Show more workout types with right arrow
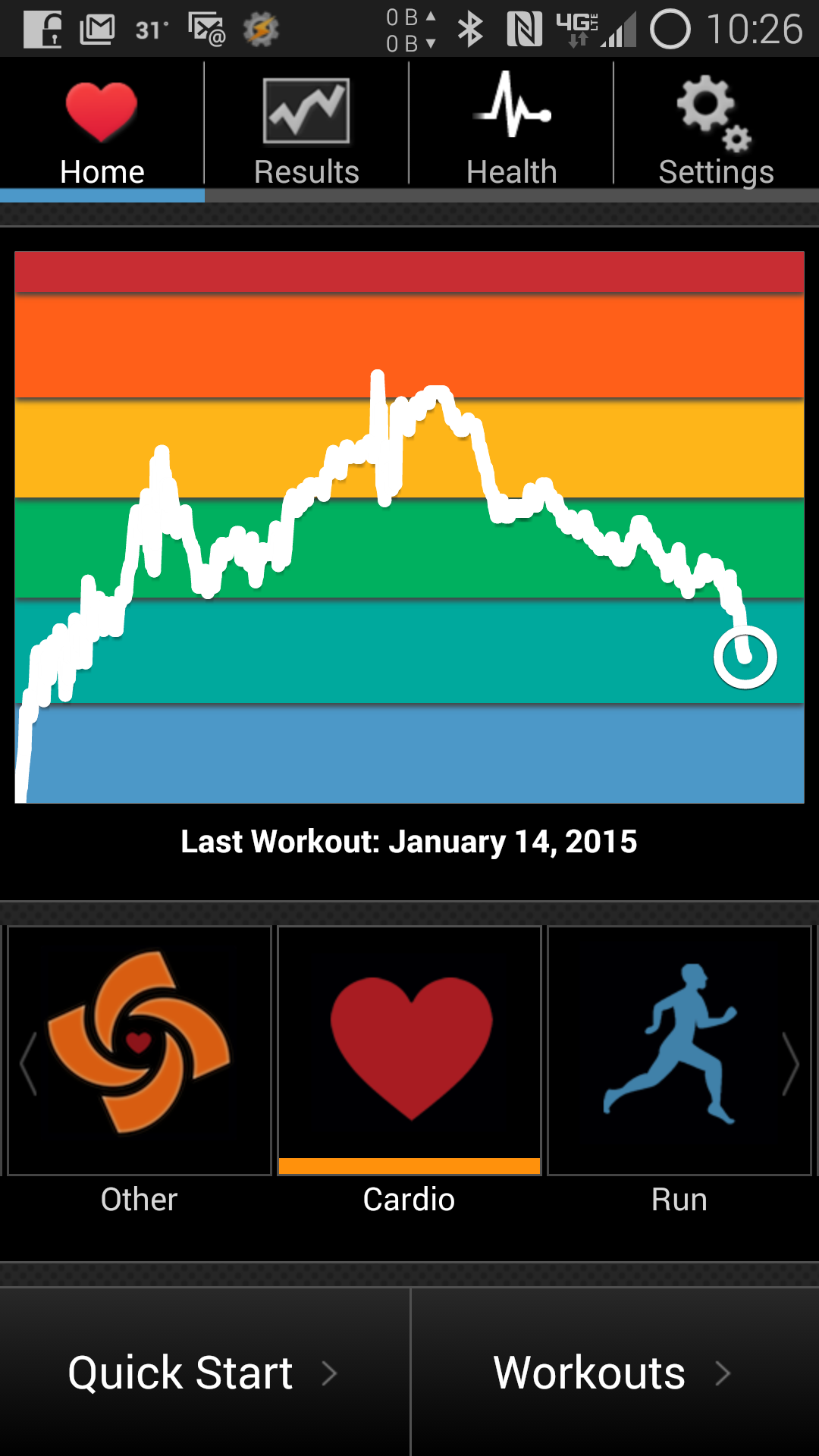The image size is (819, 1456). 791,1064
